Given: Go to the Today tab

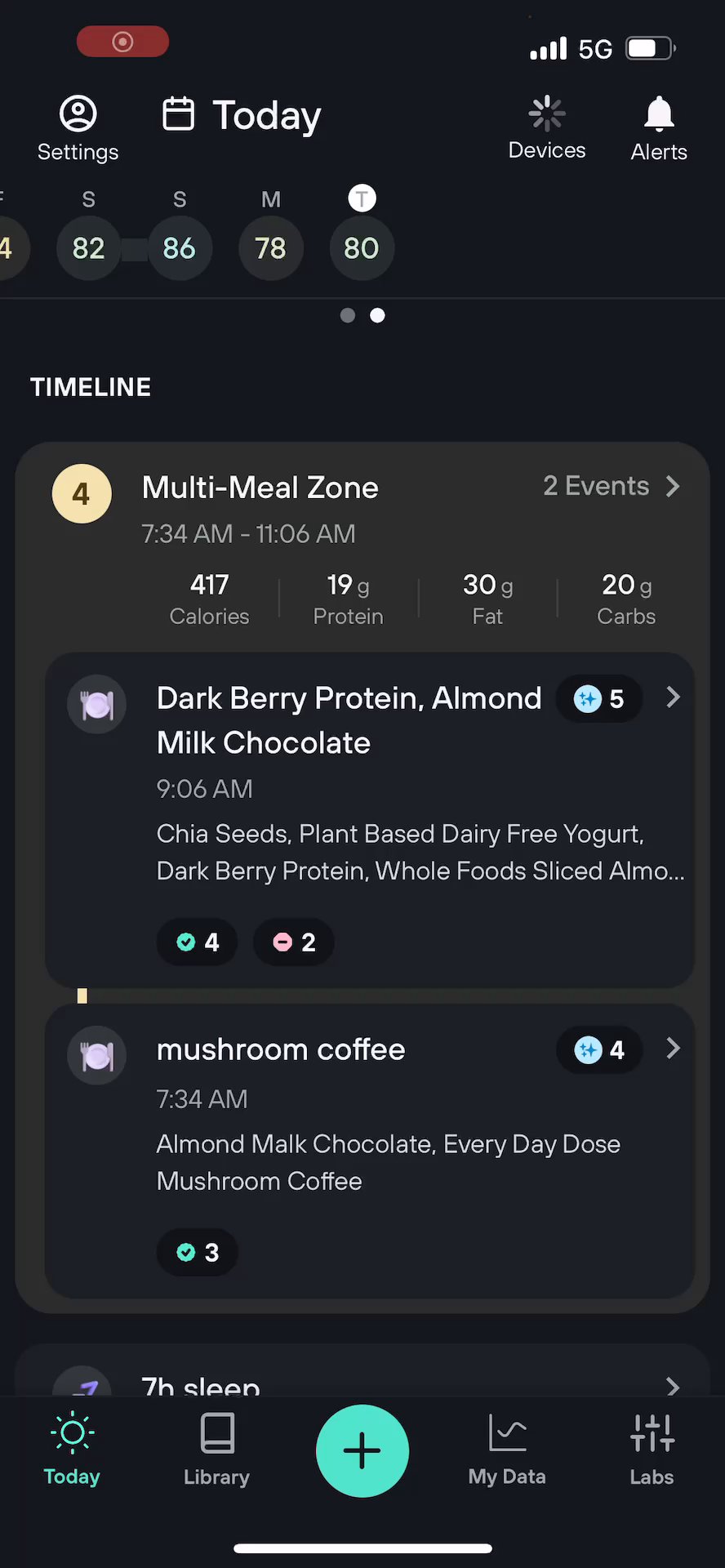Looking at the screenshot, I should point(72,1450).
